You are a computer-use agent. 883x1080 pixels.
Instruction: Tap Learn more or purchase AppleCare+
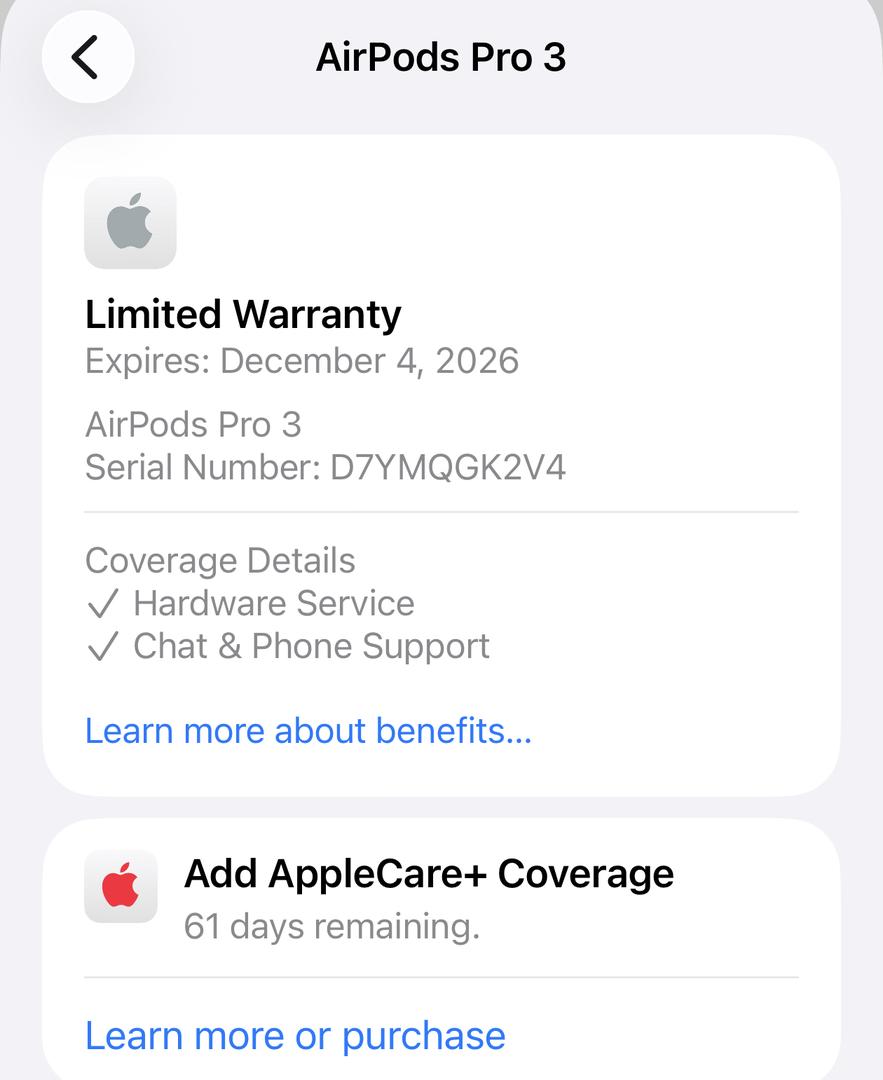[295, 1036]
